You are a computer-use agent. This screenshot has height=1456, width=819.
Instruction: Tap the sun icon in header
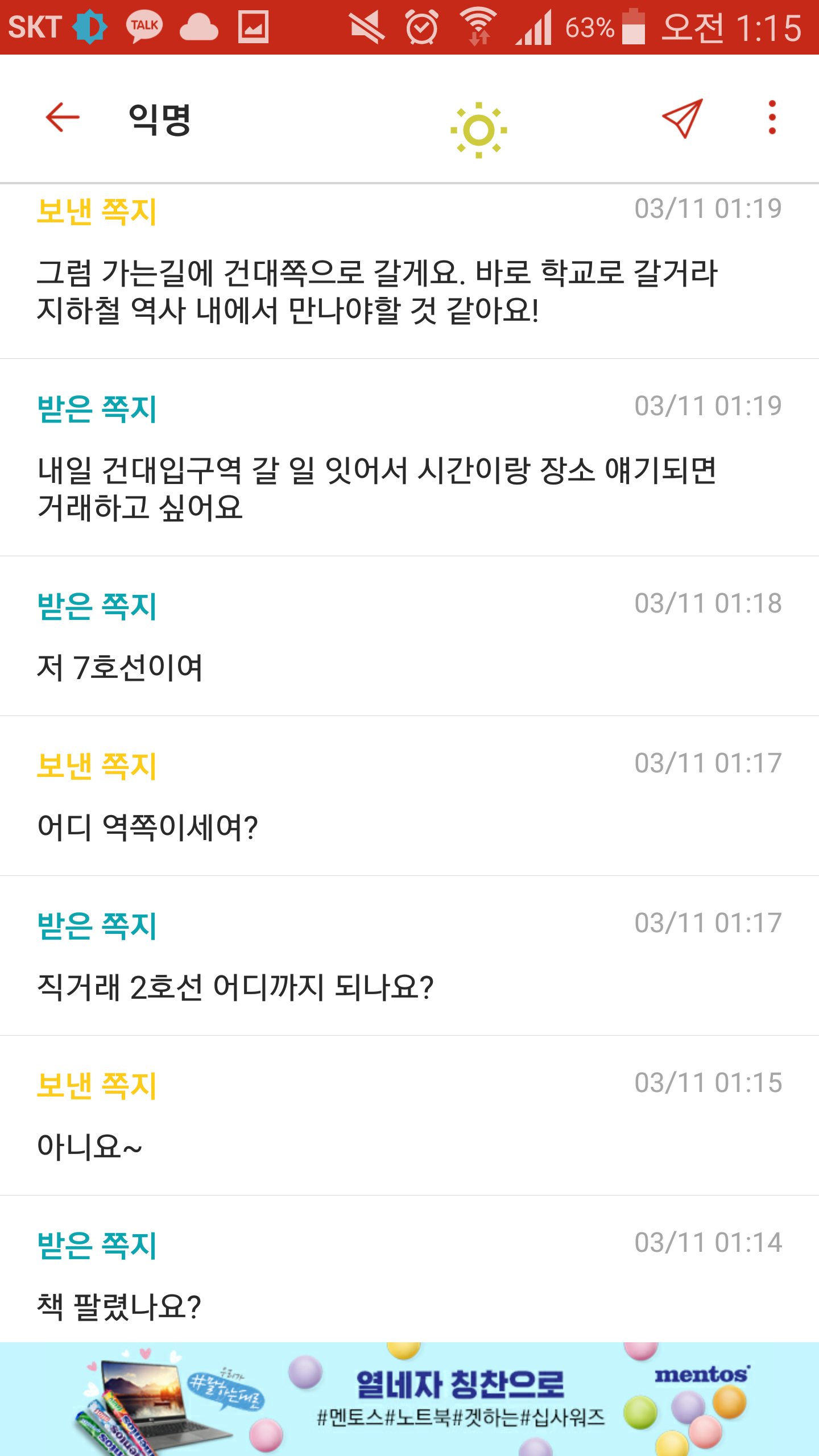tap(478, 130)
